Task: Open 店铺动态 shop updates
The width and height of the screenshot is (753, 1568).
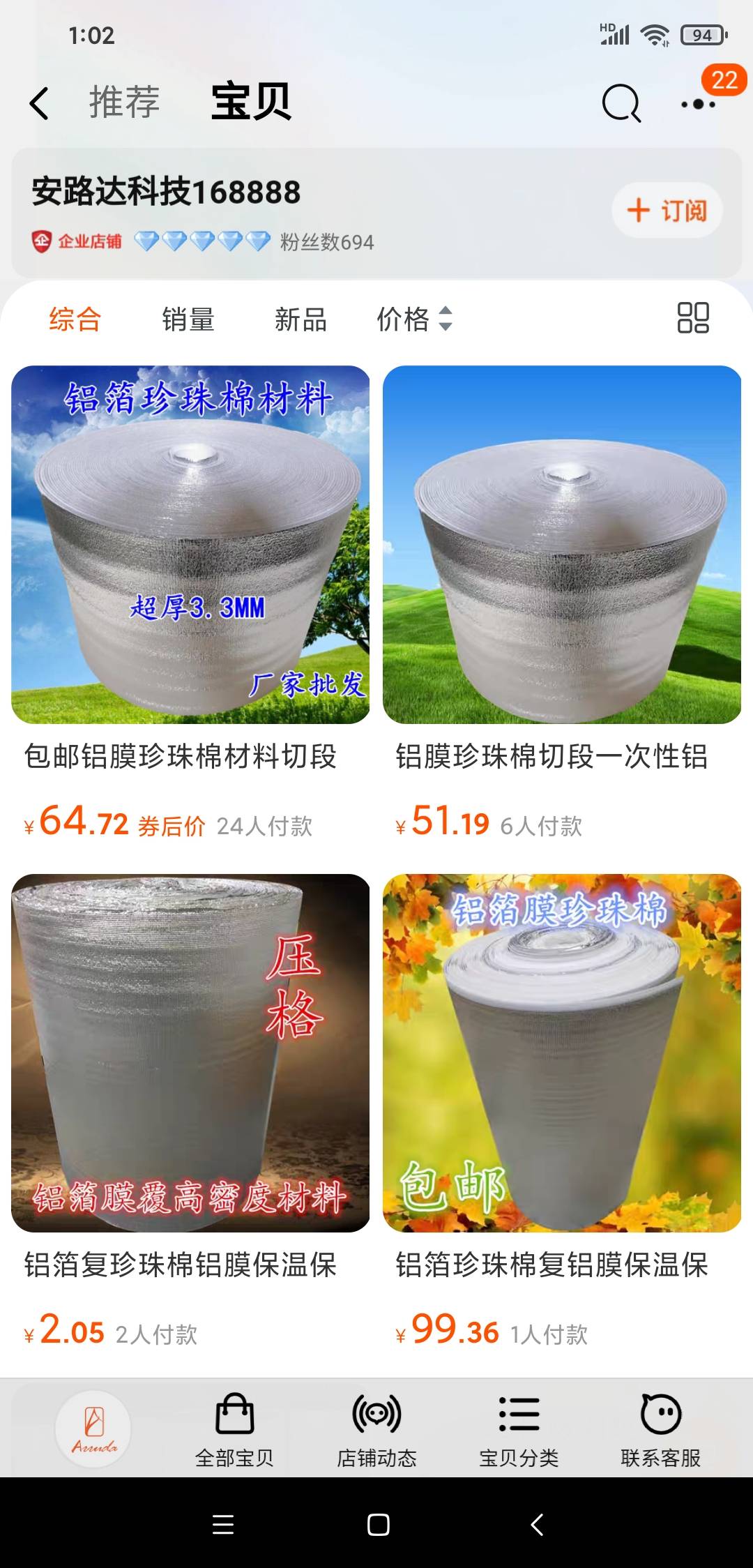Action: [x=376, y=1430]
